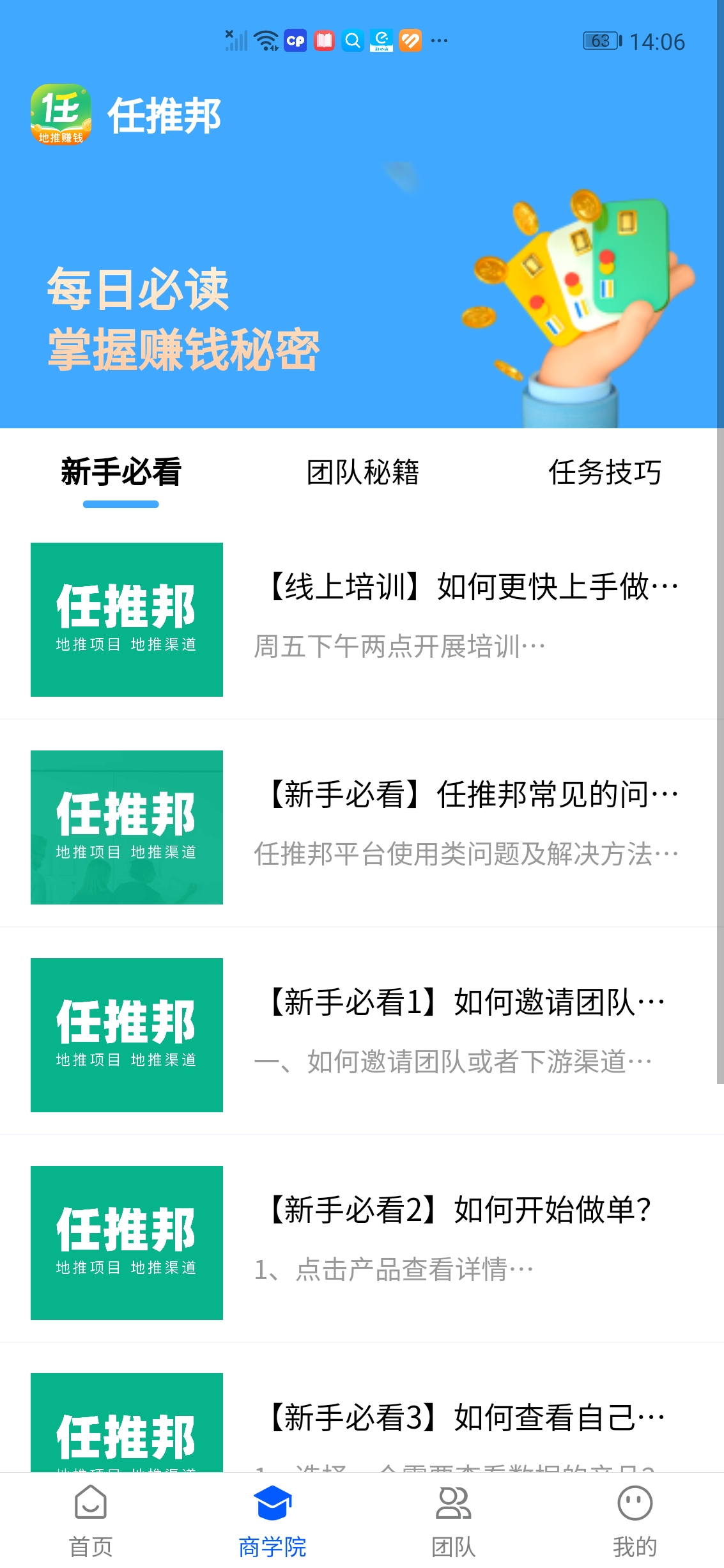The height and width of the screenshot is (1568, 724).
Task: Open the CP app icon in status bar
Action: coord(295,40)
